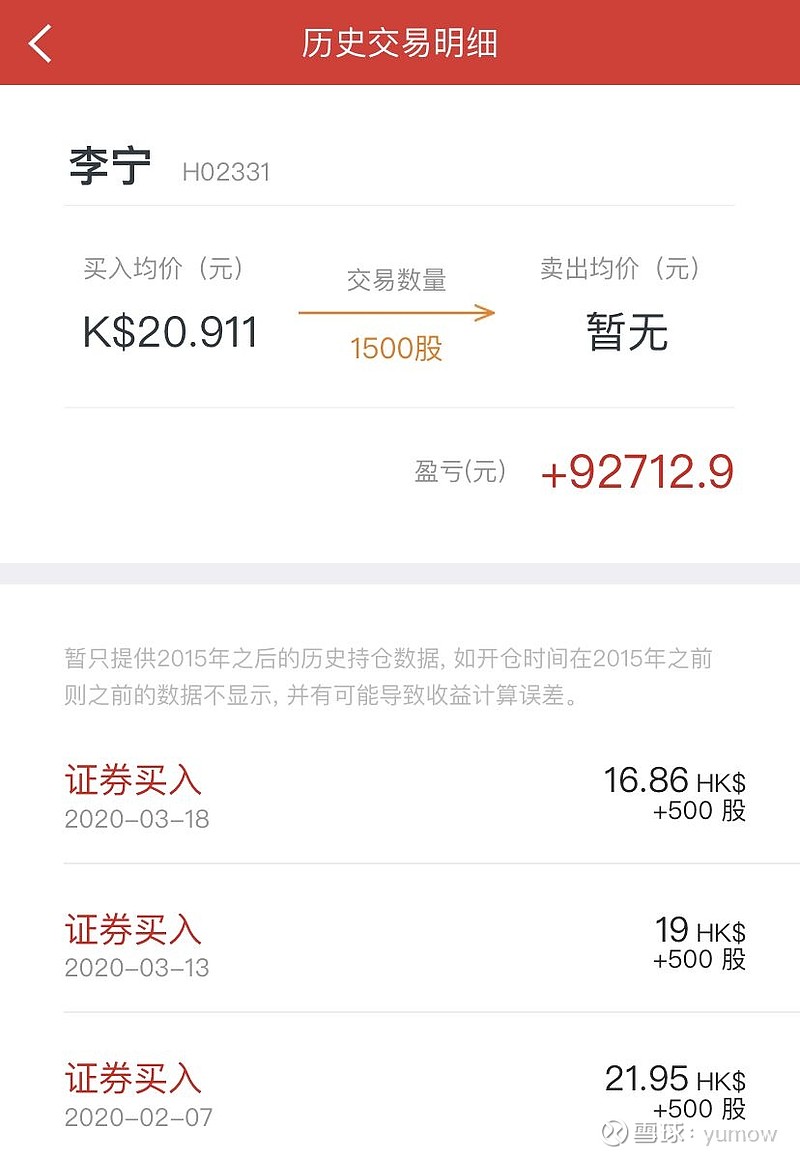Viewport: 800px width, 1158px height.
Task: Tap the profit value +92712.9
Action: coord(640,472)
